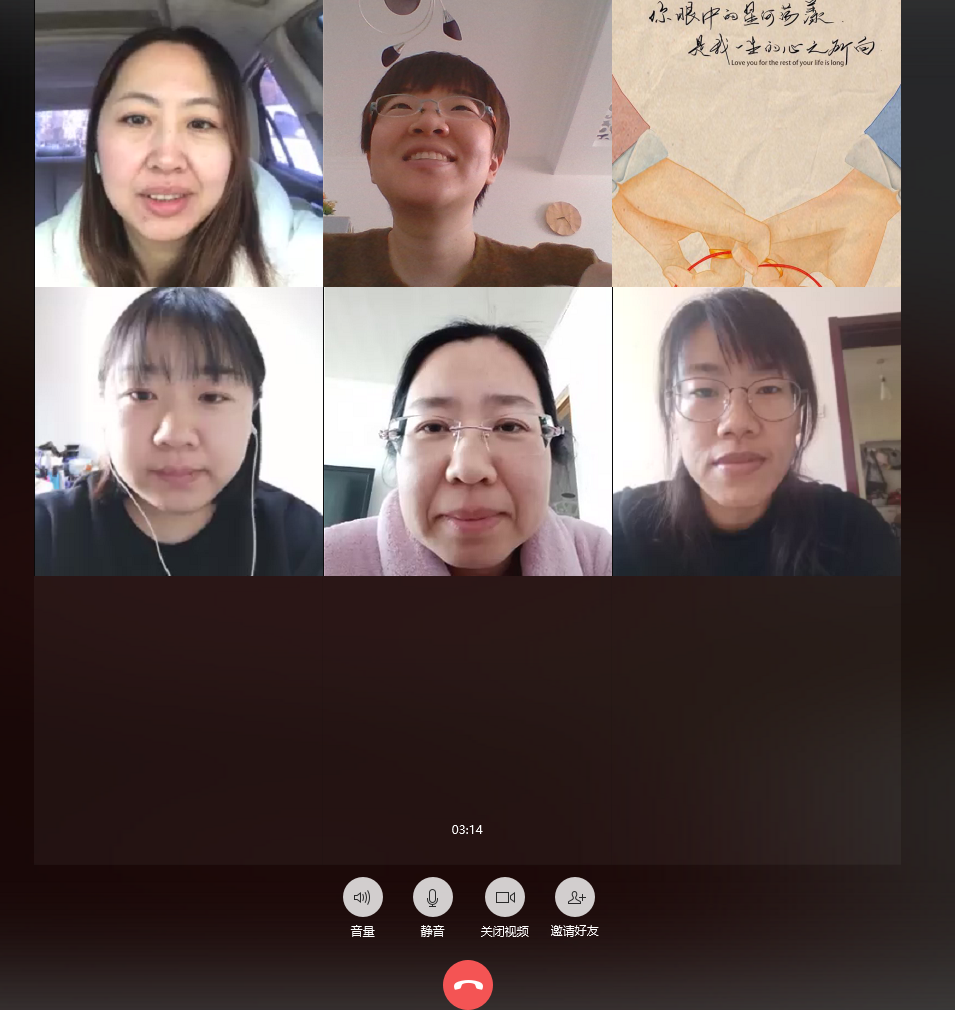Open the 音量 volume control
The height and width of the screenshot is (1010, 955).
point(362,897)
